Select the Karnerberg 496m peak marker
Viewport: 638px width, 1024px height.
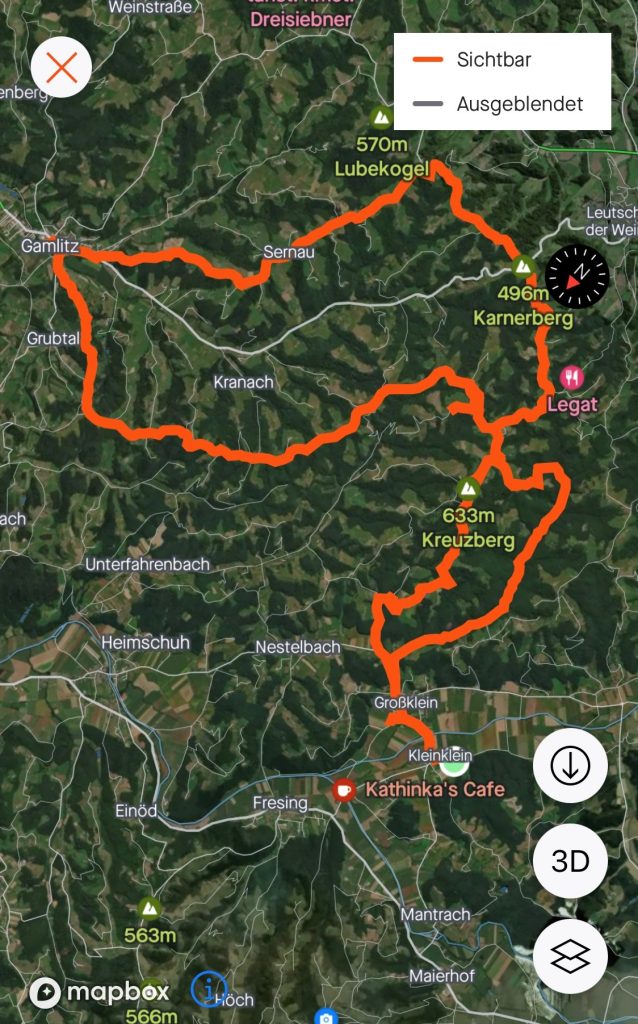pyautogui.click(x=522, y=266)
